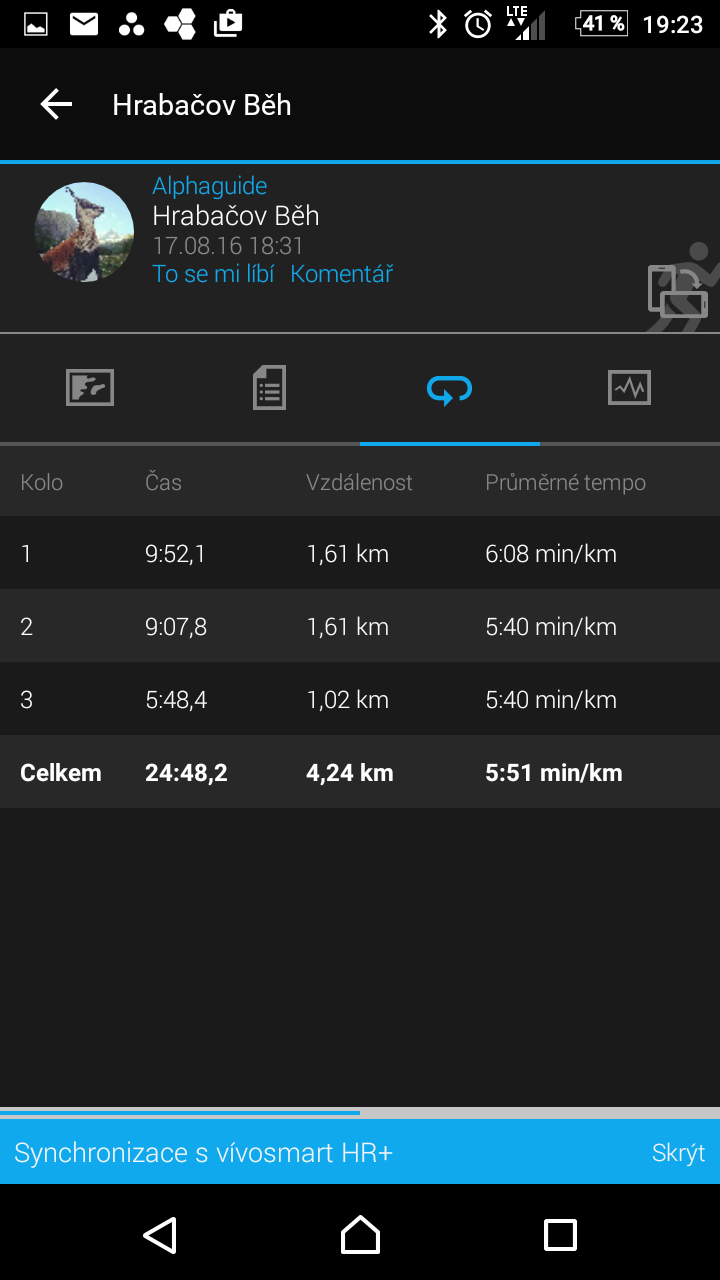Switch to the map view icon

point(90,387)
